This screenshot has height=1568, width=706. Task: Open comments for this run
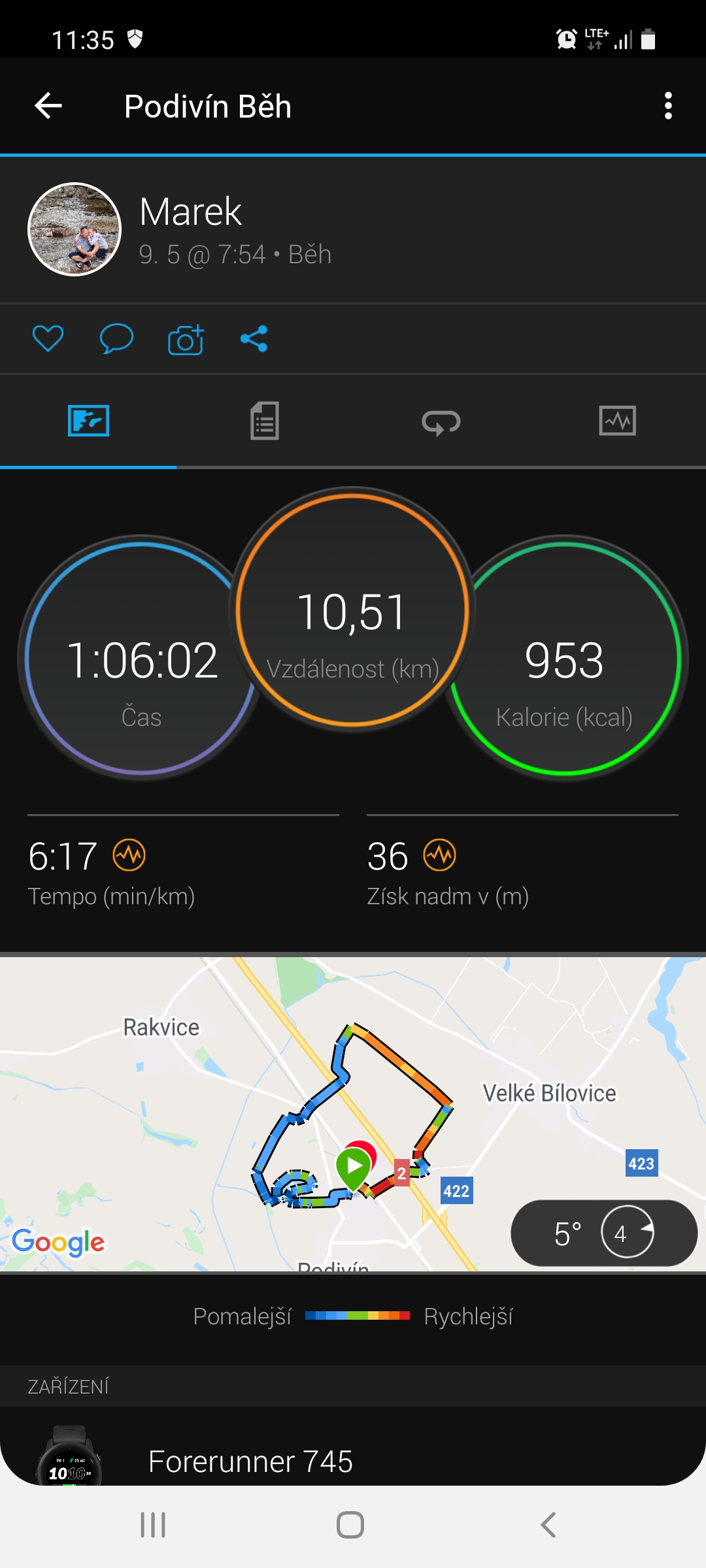(x=116, y=338)
